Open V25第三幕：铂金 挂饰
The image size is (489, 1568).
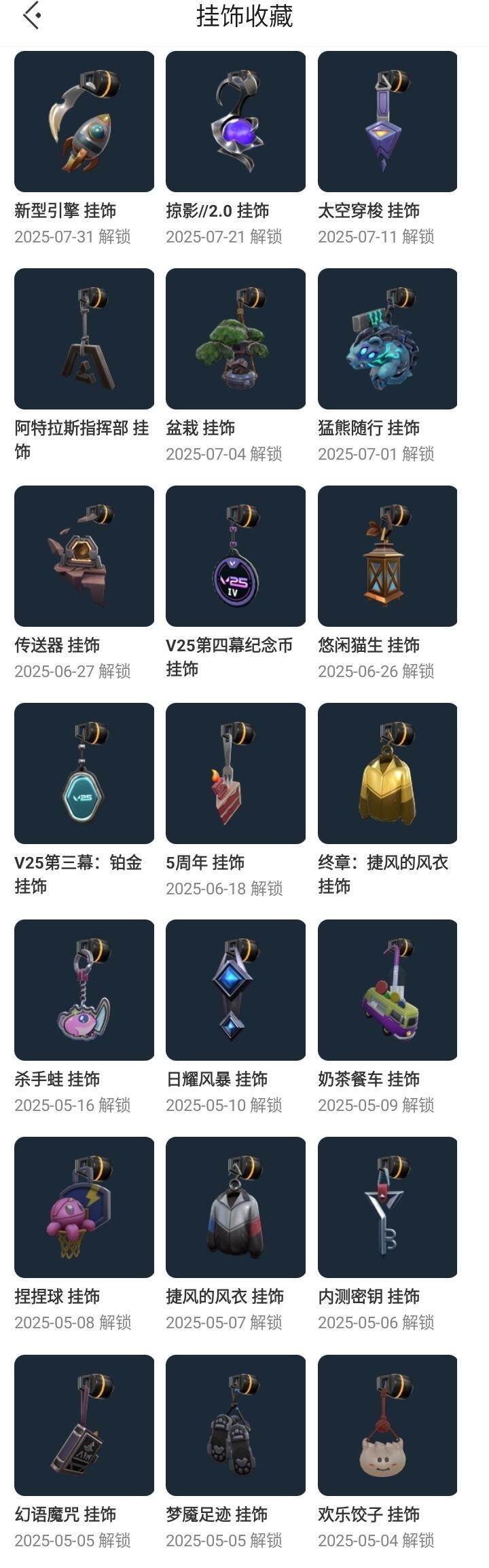(x=84, y=773)
